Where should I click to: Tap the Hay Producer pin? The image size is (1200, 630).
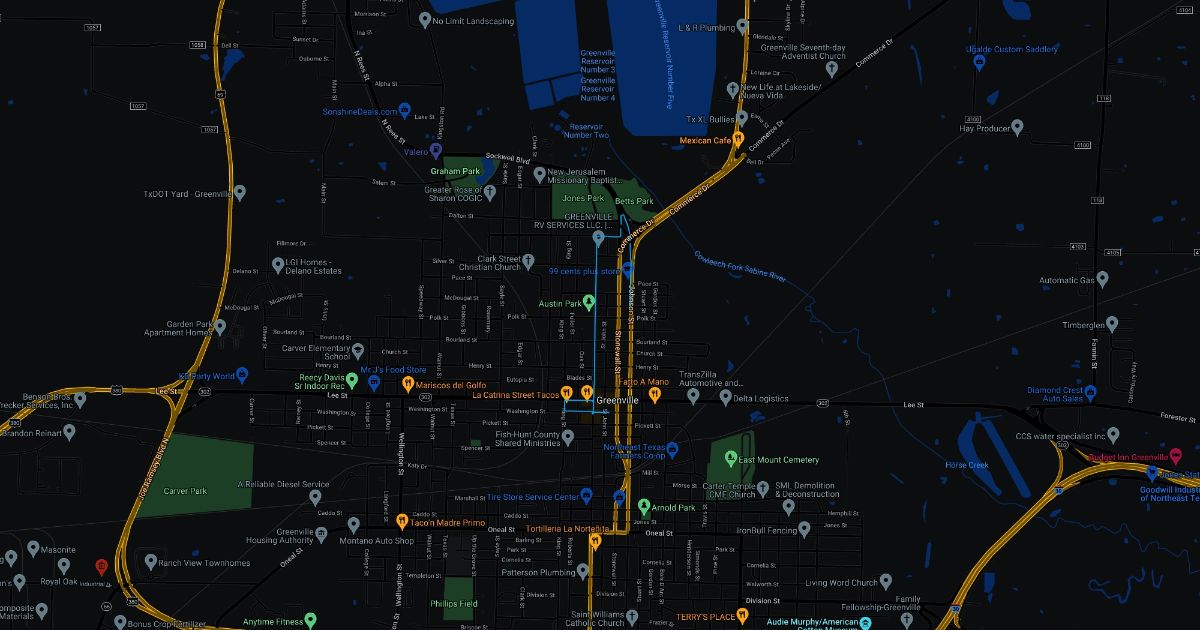coord(1017,128)
